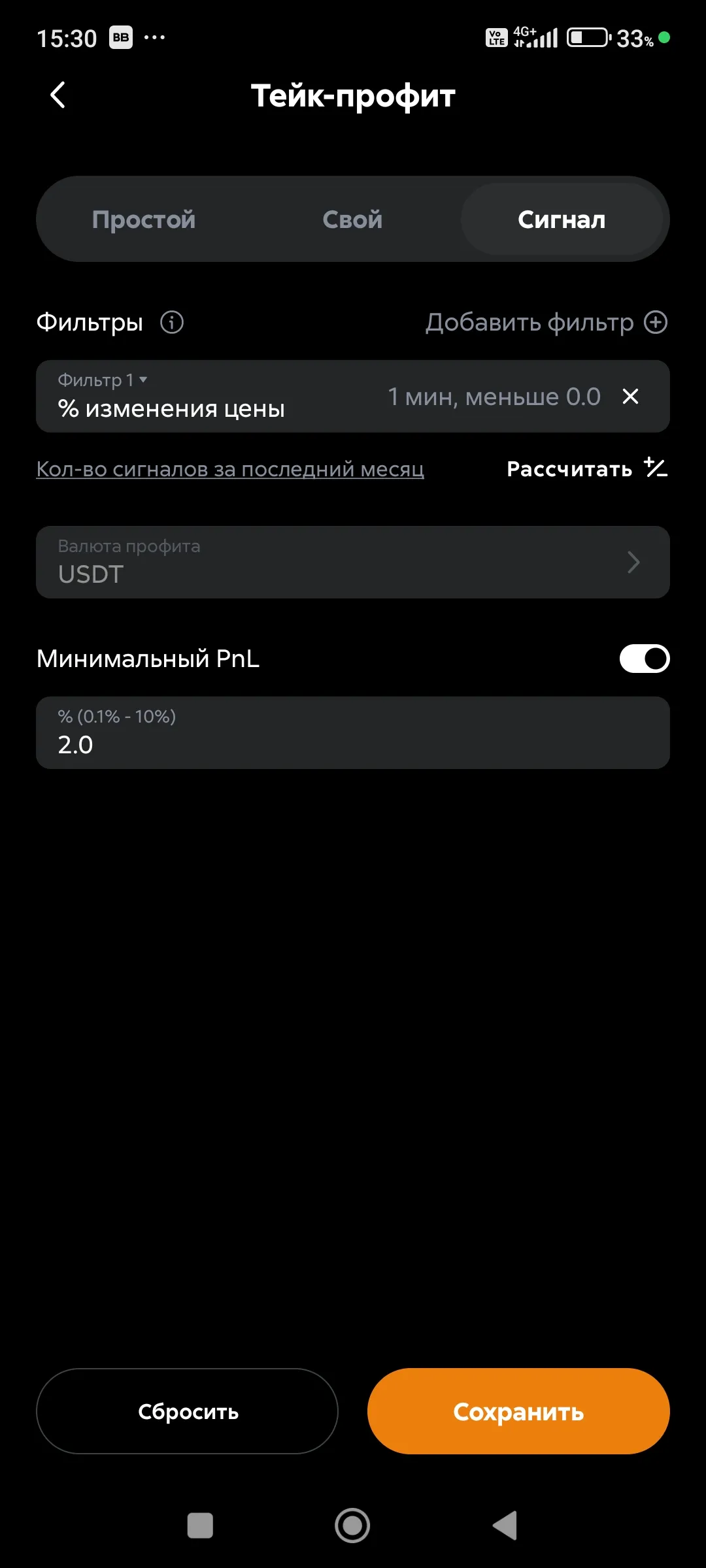Remove Фильтр 1 with the X icon
Viewport: 706px width, 1568px height.
point(630,397)
